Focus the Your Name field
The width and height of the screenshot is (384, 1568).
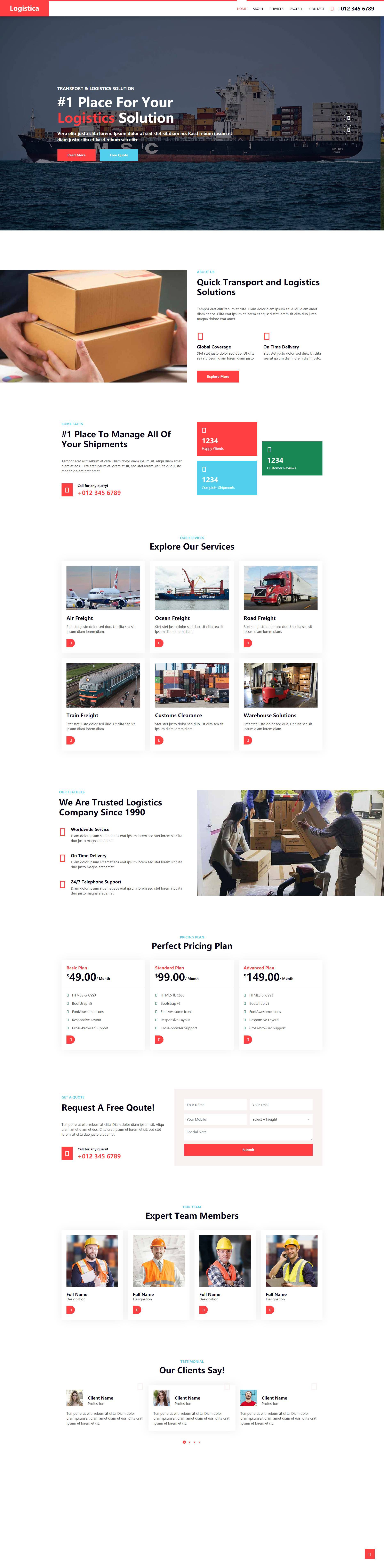point(215,1105)
